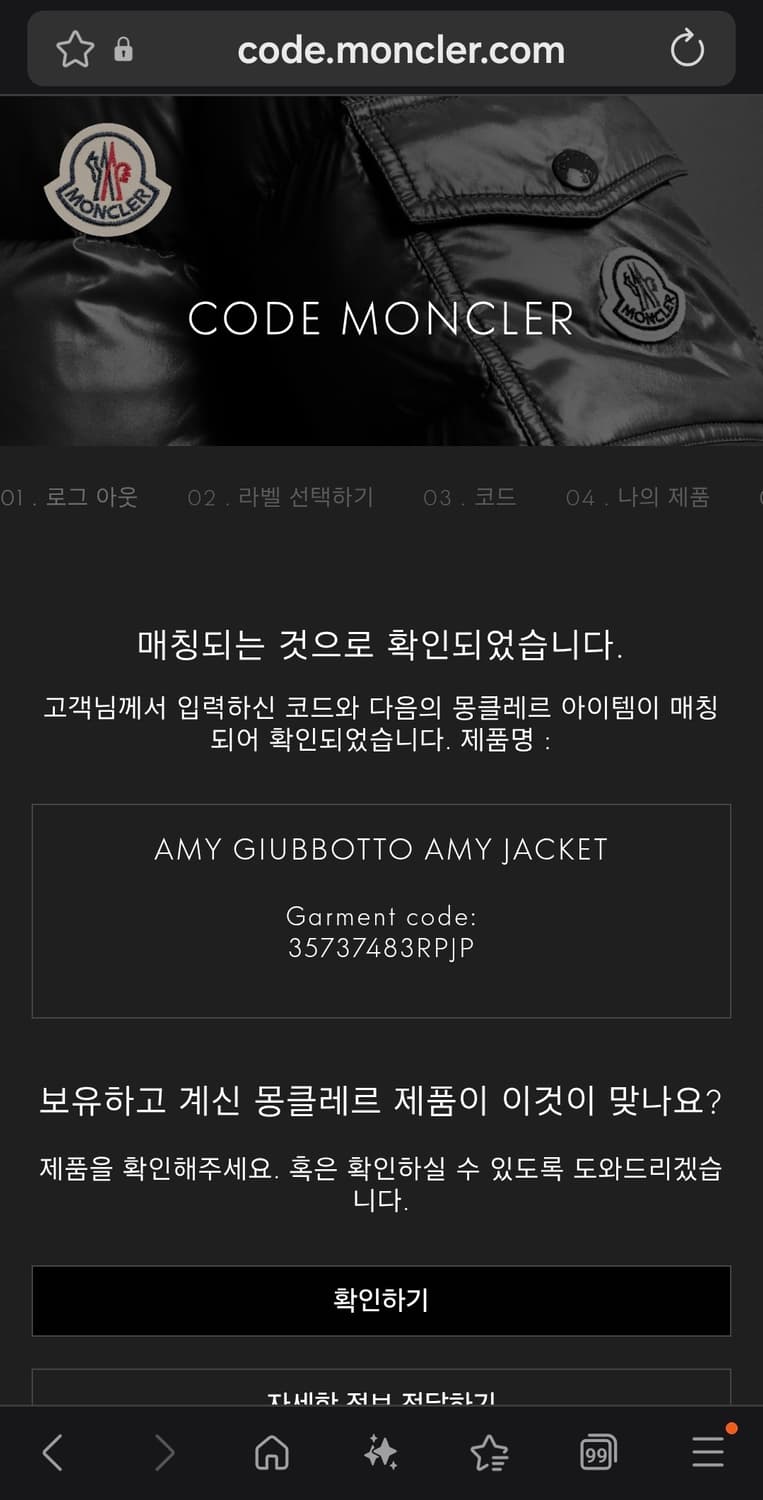Open the tab manager showing 99 tabs
Viewport: 763px width, 1500px height.
pos(598,1453)
